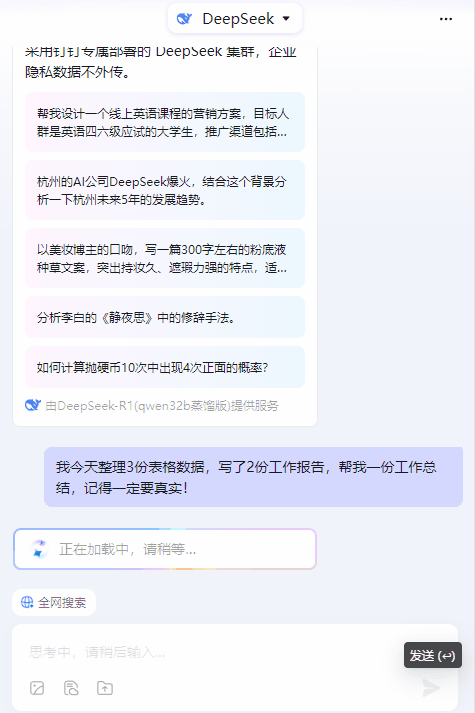Tap the file upload icon

[x=105, y=688]
